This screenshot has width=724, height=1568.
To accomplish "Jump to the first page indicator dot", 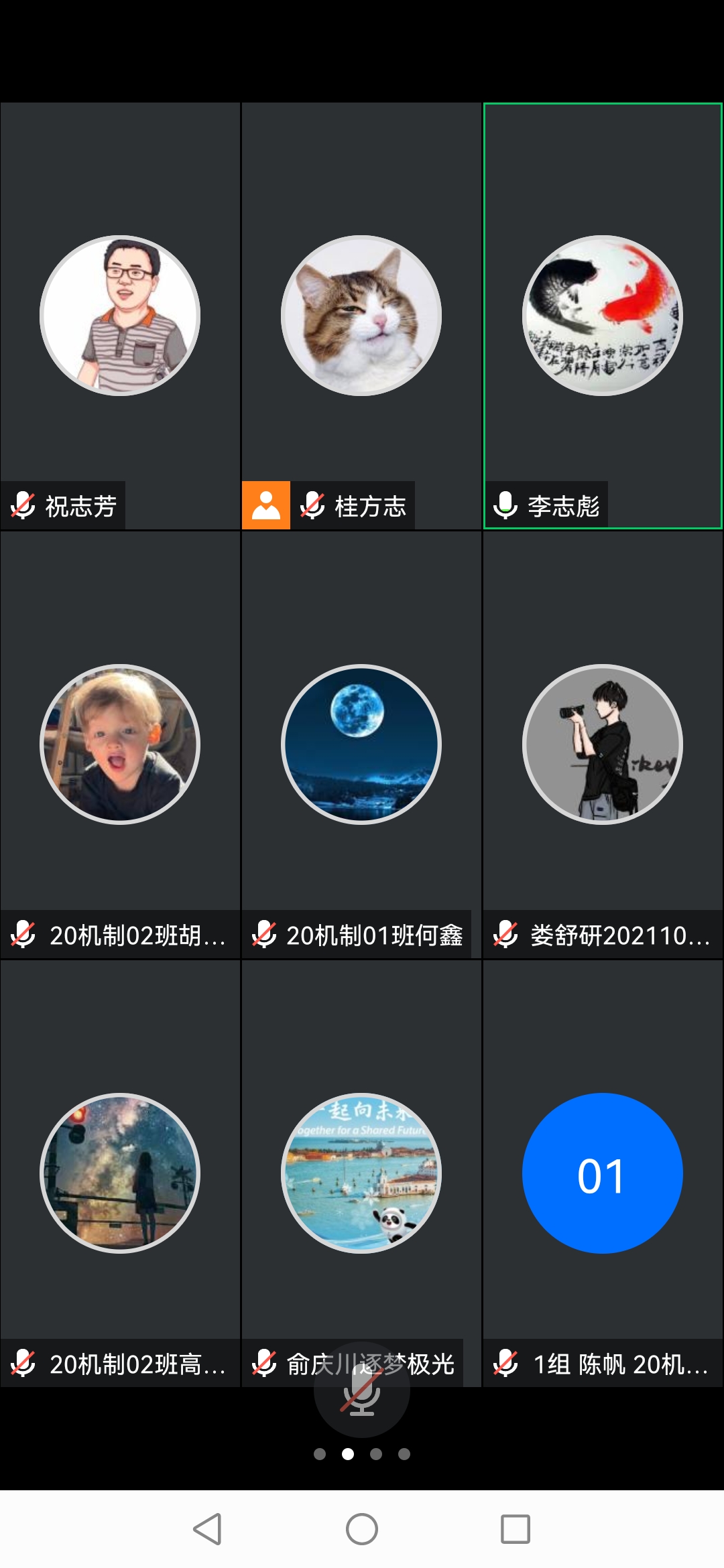I will pos(320,1454).
